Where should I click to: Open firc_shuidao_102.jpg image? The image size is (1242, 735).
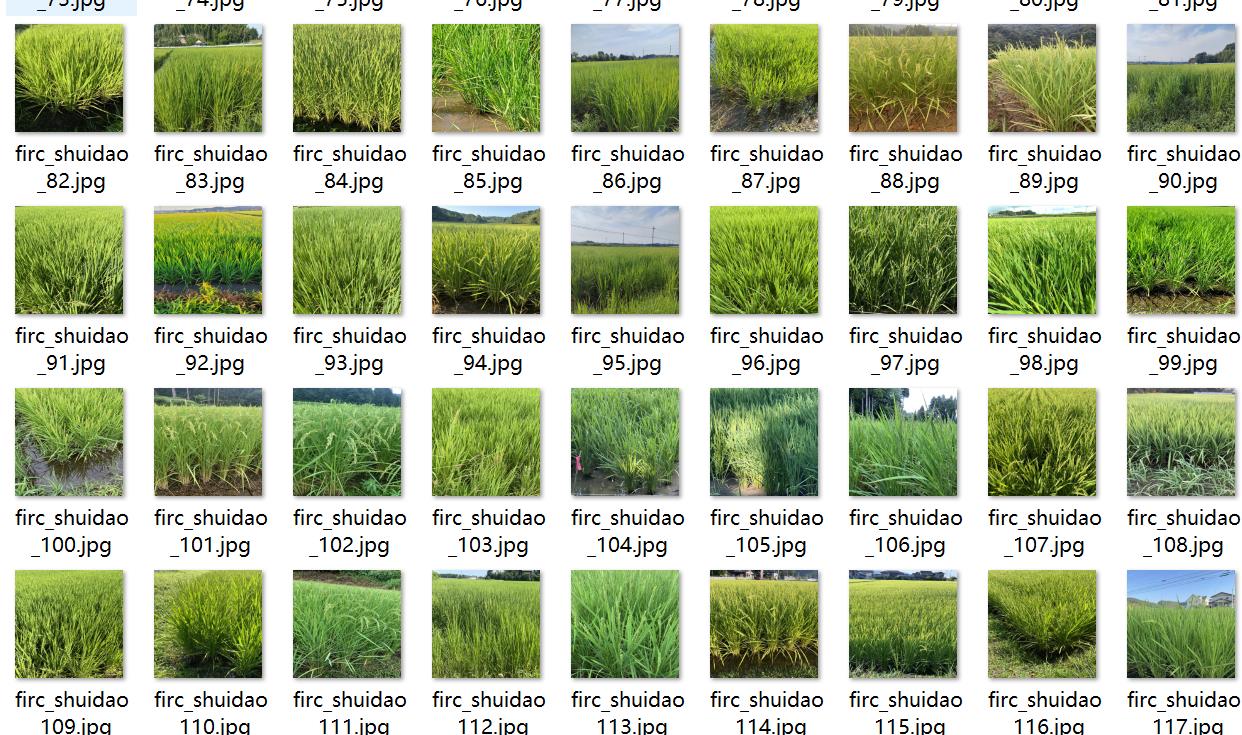point(347,442)
